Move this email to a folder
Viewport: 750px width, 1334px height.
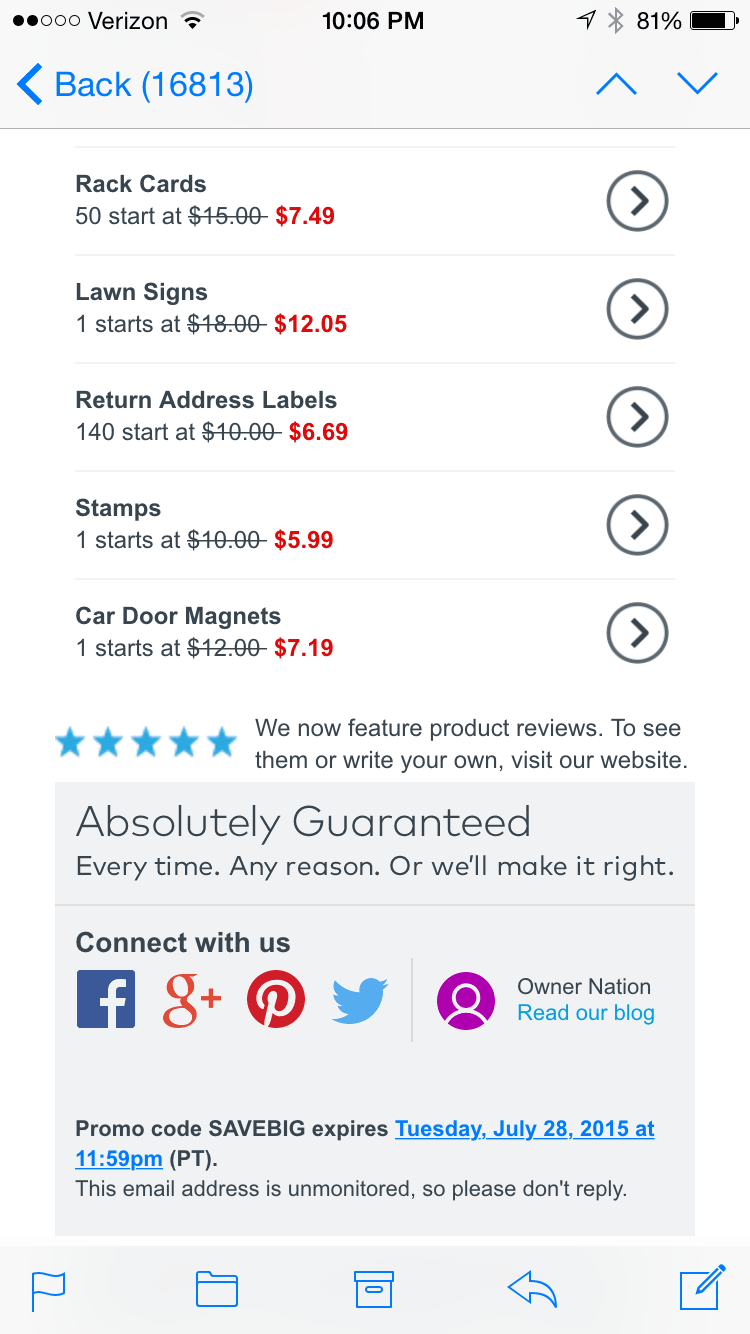click(x=217, y=1290)
